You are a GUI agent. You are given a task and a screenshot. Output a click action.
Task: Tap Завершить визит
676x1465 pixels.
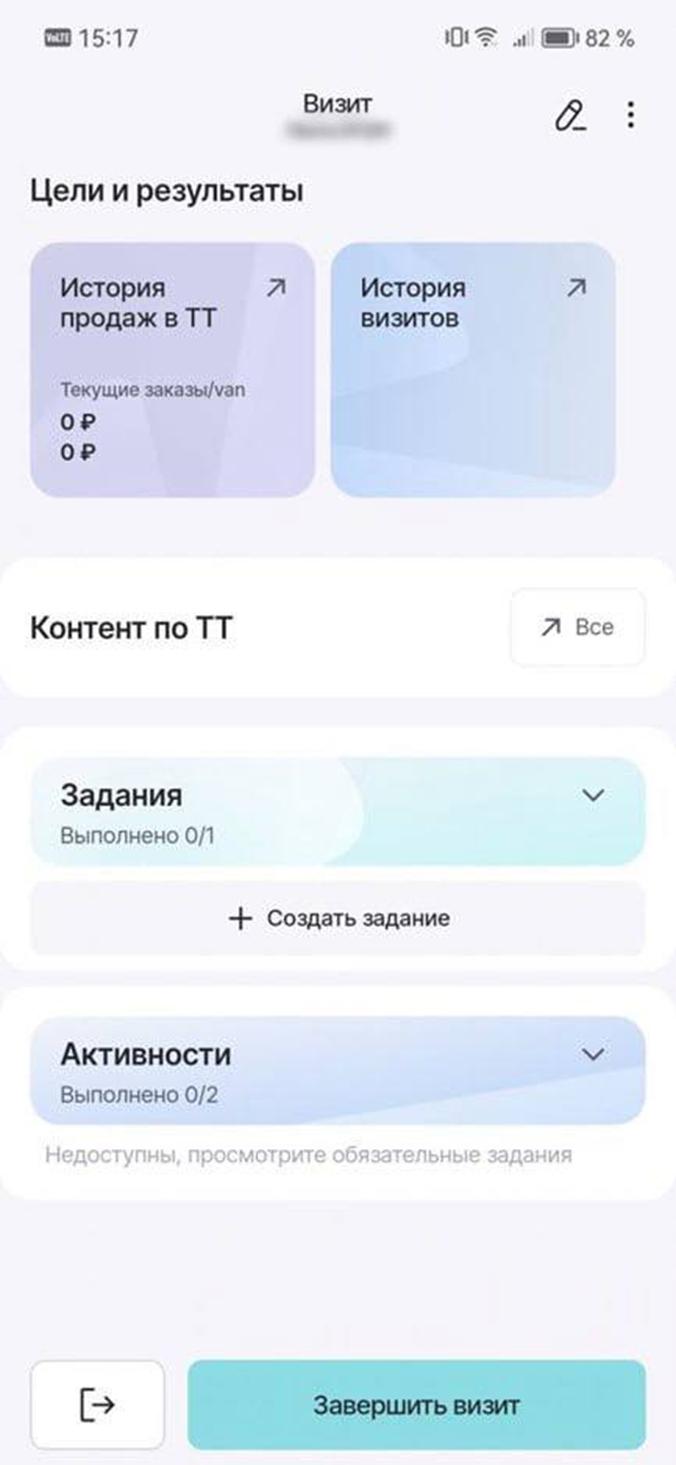(416, 1404)
